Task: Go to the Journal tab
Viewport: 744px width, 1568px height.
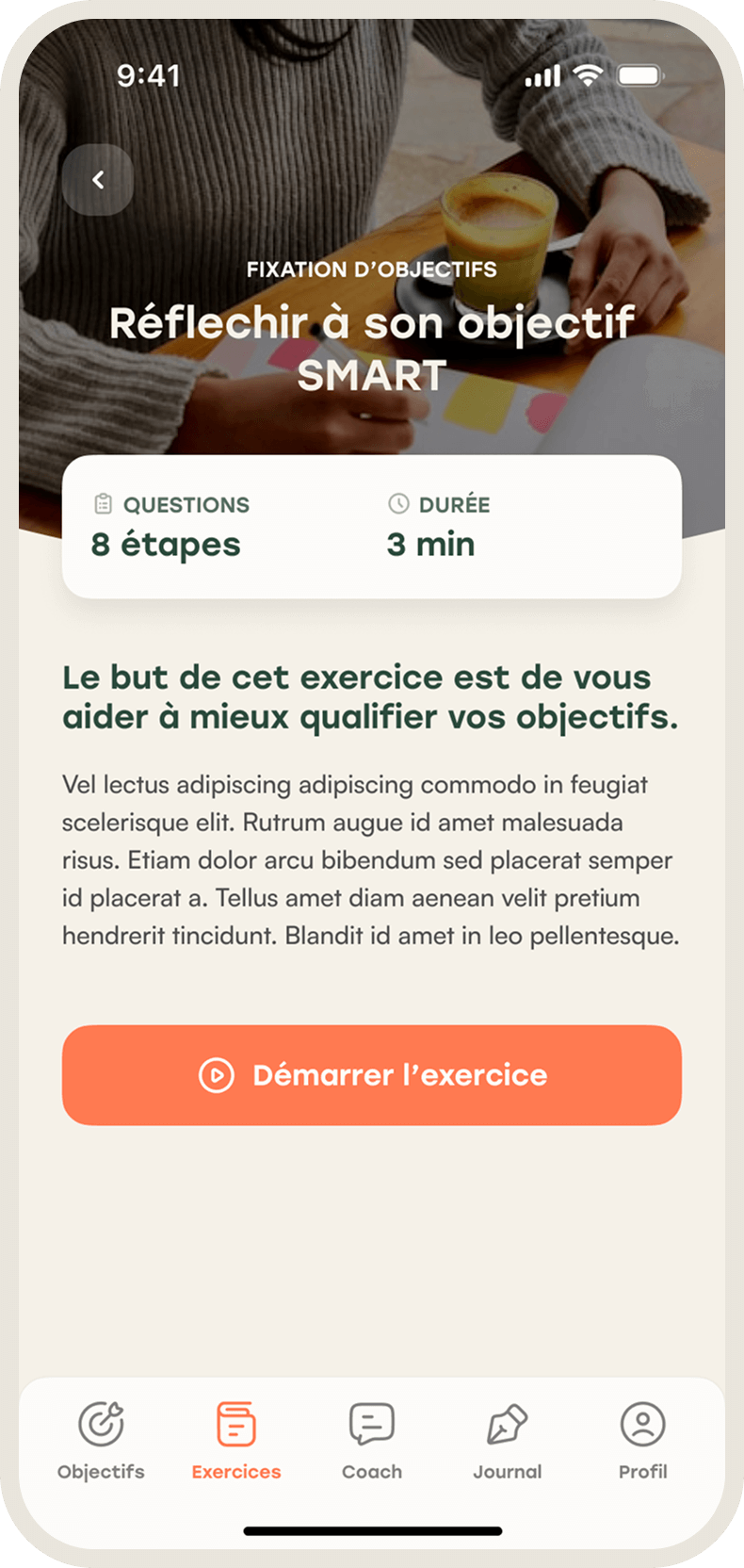Action: click(508, 1441)
